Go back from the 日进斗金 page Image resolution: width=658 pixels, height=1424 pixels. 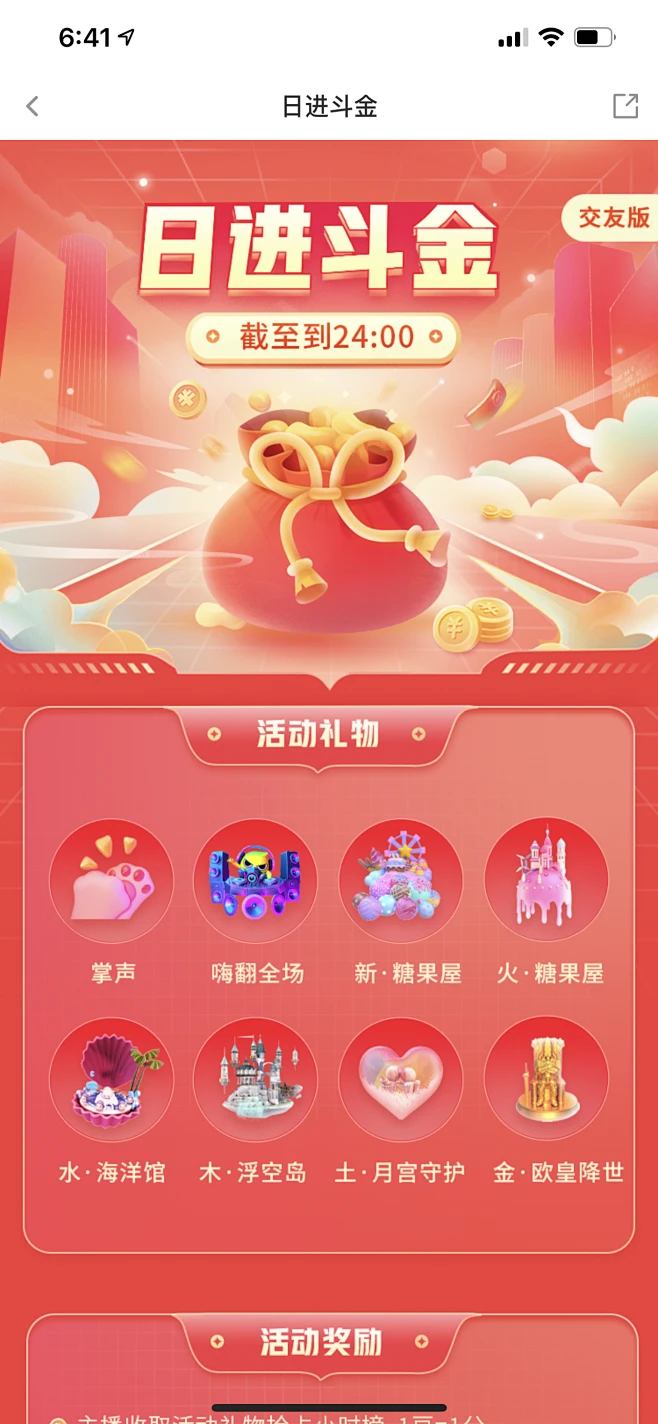pos(33,106)
